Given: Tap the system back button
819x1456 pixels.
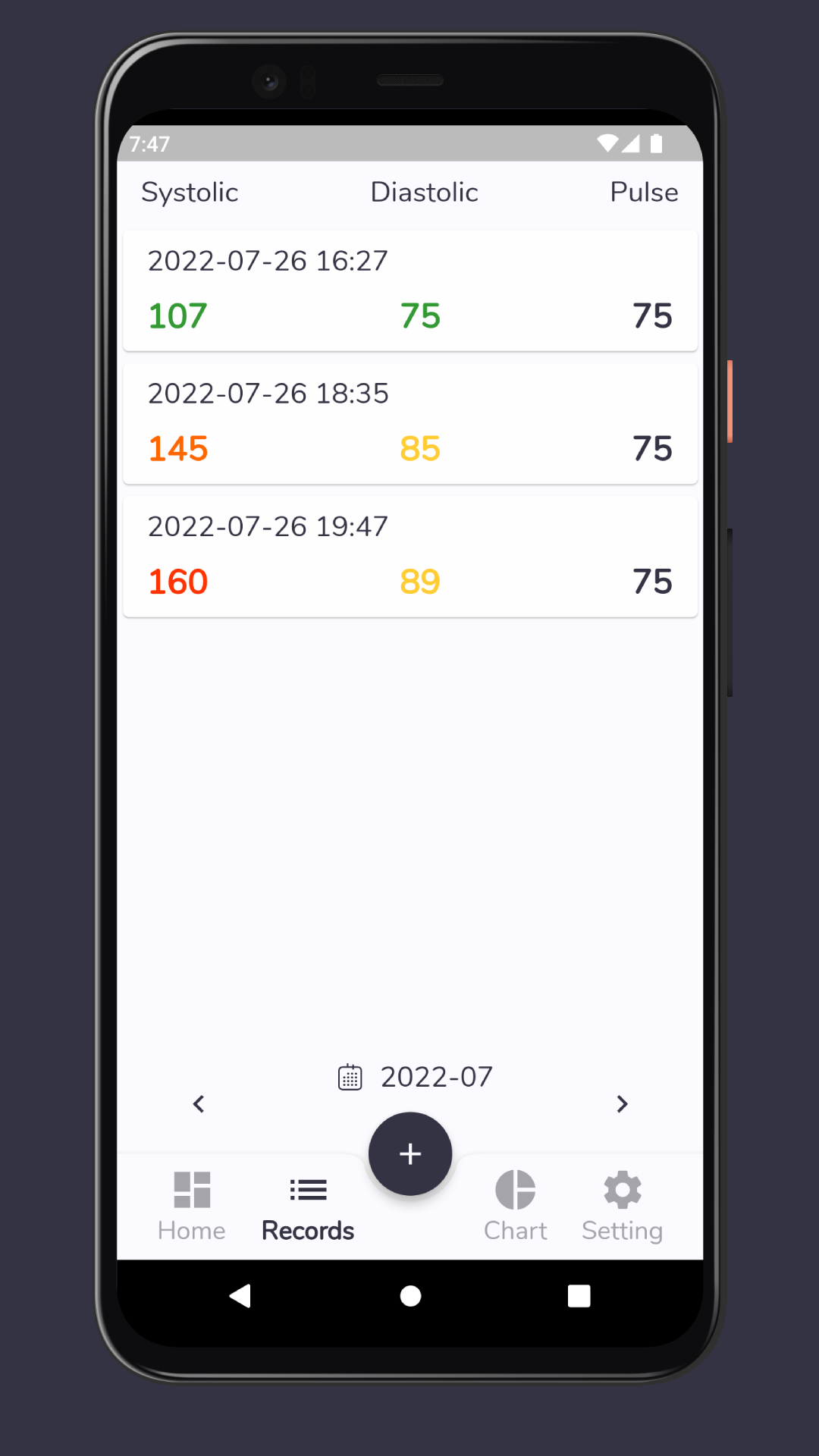Looking at the screenshot, I should [240, 1296].
